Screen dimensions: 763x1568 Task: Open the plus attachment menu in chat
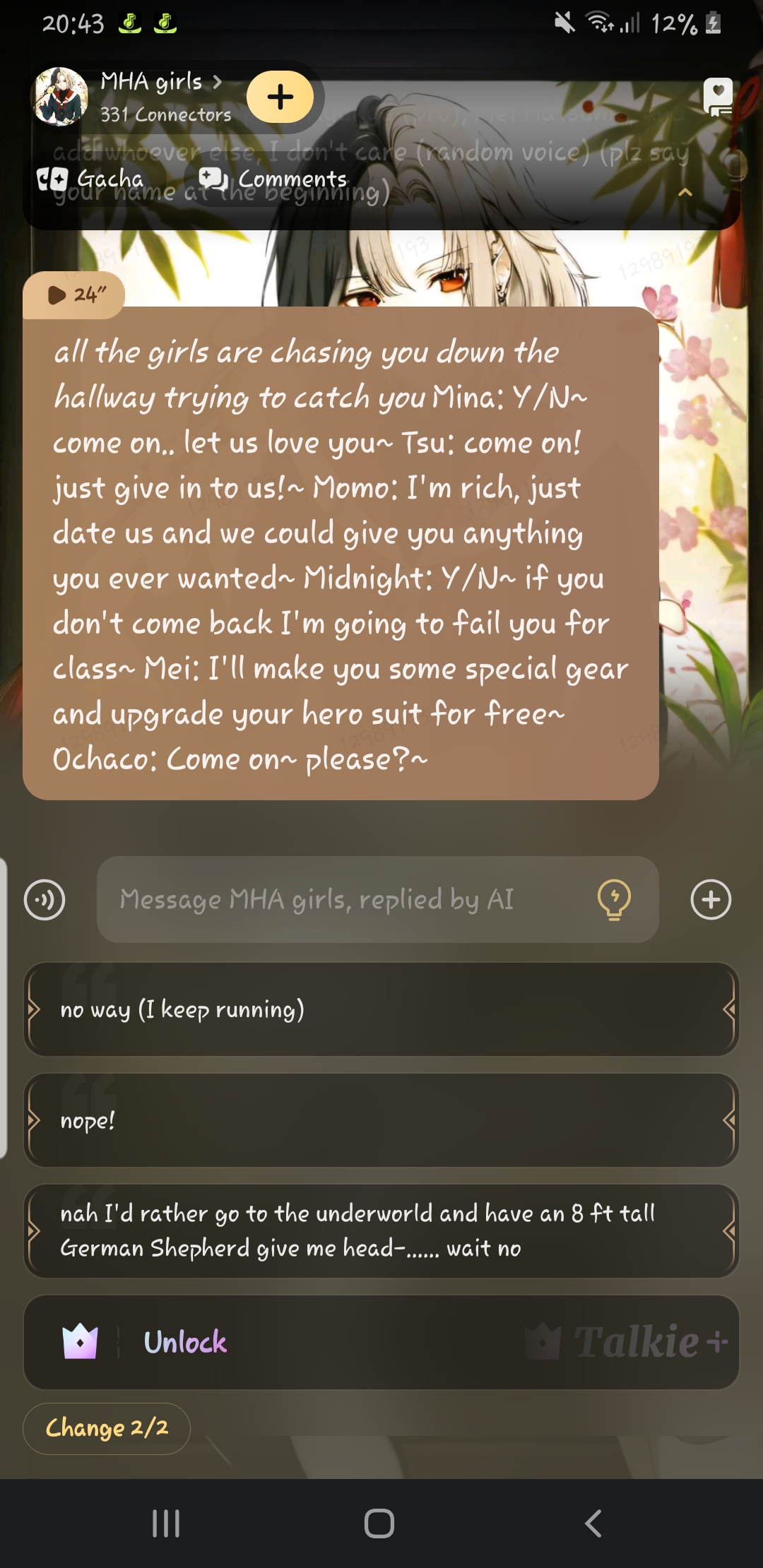[711, 900]
